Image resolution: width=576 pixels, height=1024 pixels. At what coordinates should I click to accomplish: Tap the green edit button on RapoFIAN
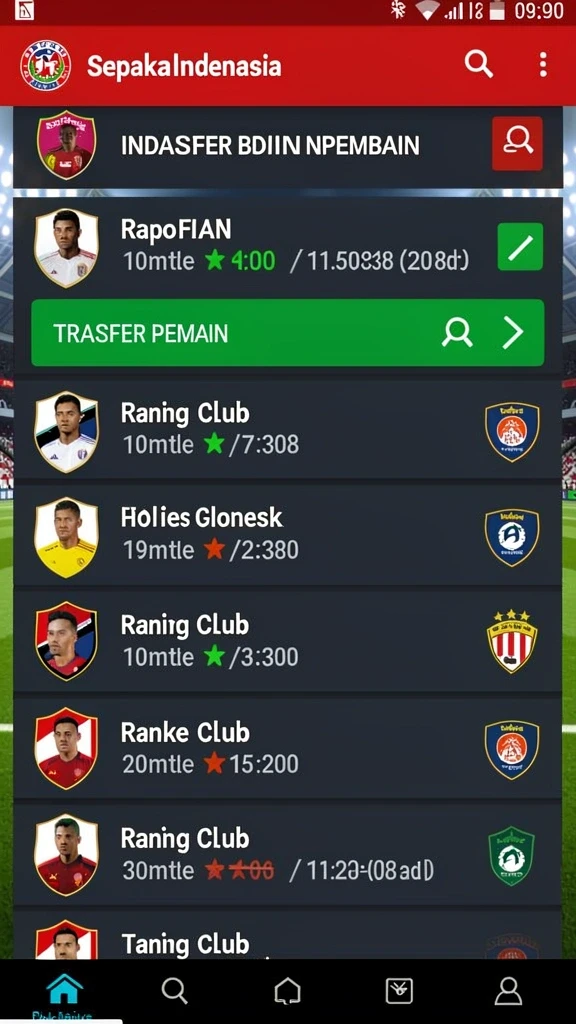(x=520, y=246)
